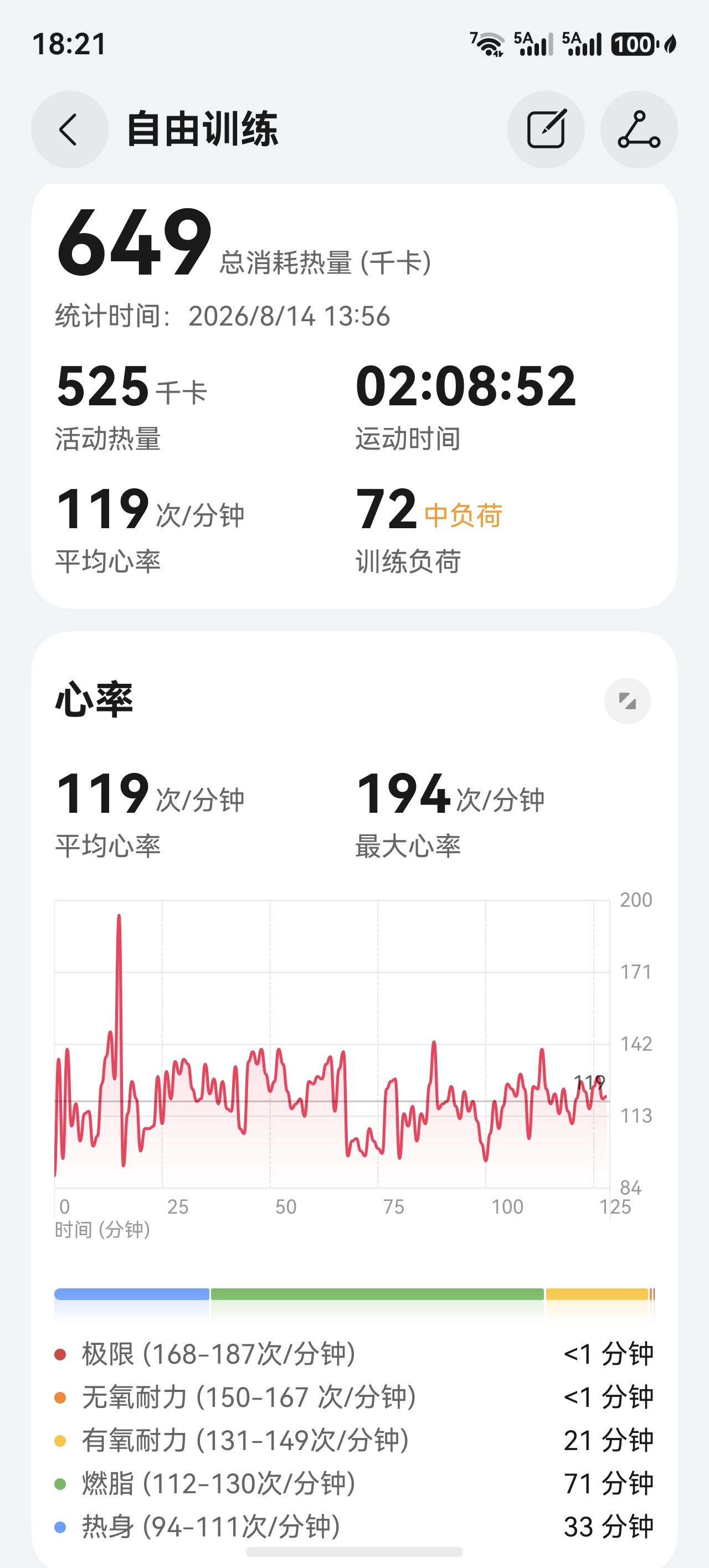Expand the 心率 chart to full screen
This screenshot has height=1568, width=709.
(x=628, y=700)
